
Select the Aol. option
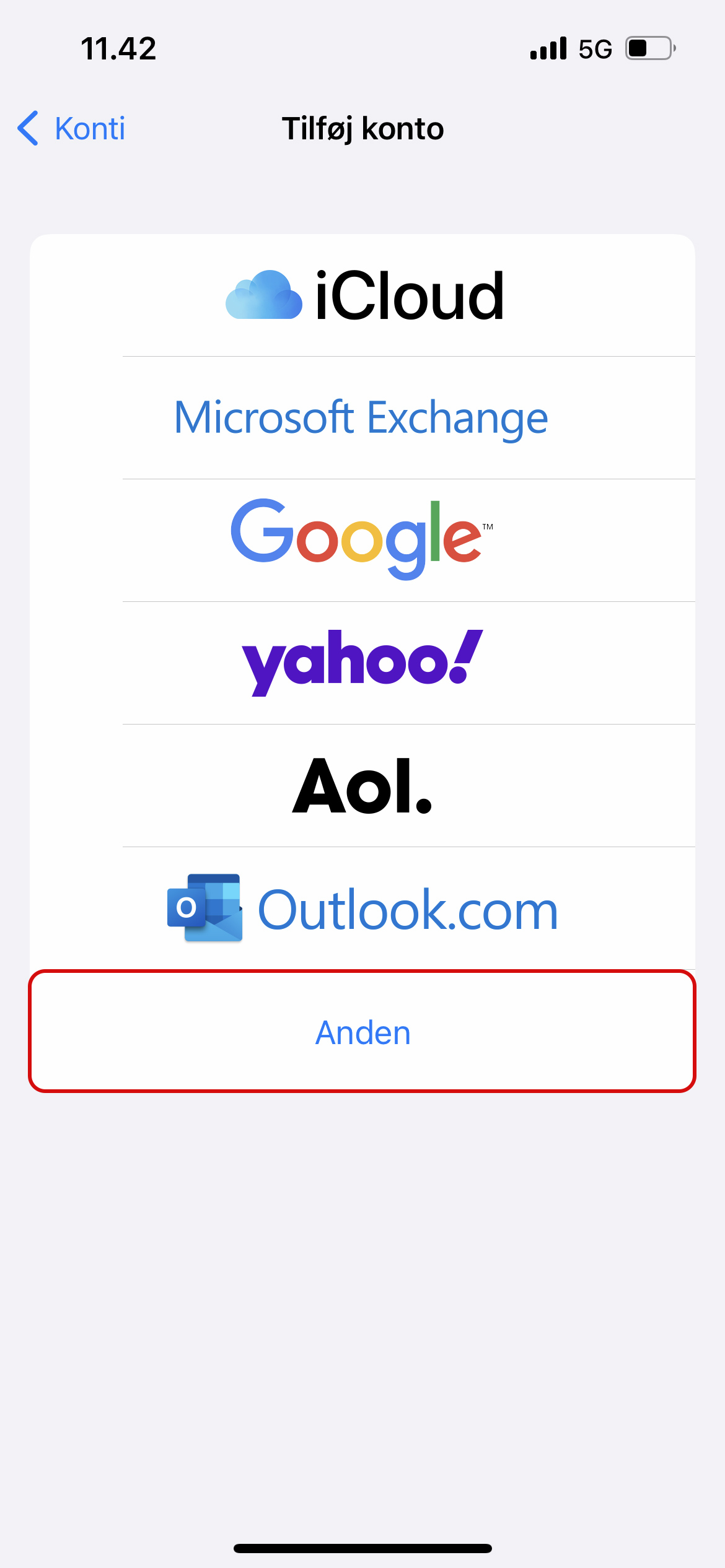[362, 785]
